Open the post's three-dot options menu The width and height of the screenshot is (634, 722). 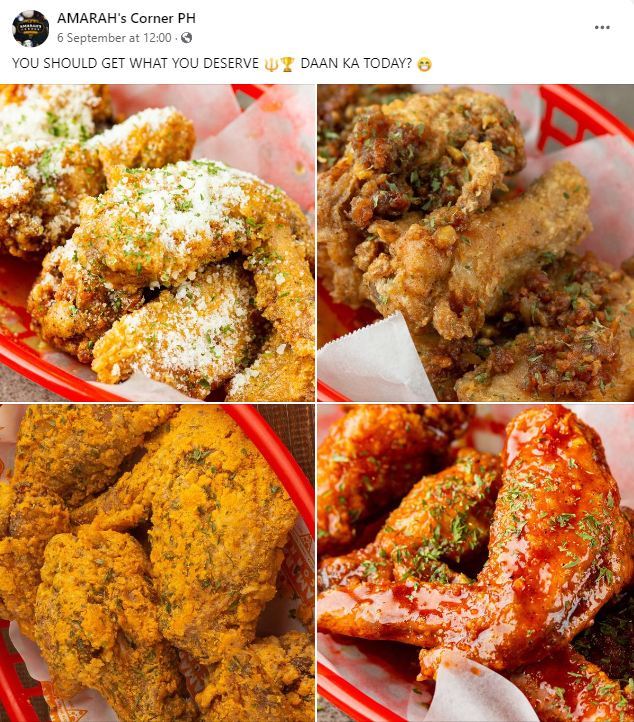tap(601, 28)
